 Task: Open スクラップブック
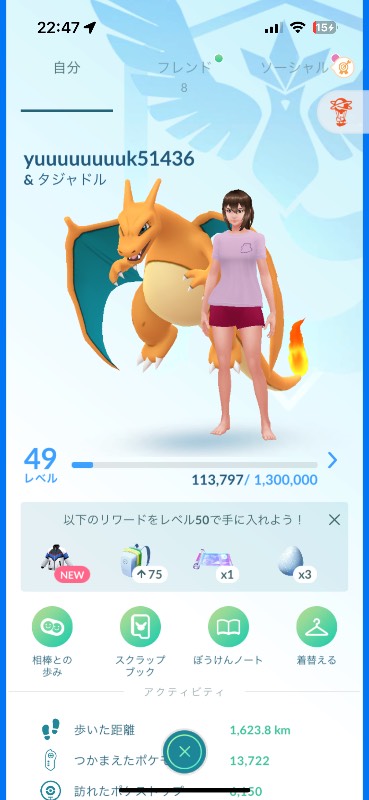(140, 642)
